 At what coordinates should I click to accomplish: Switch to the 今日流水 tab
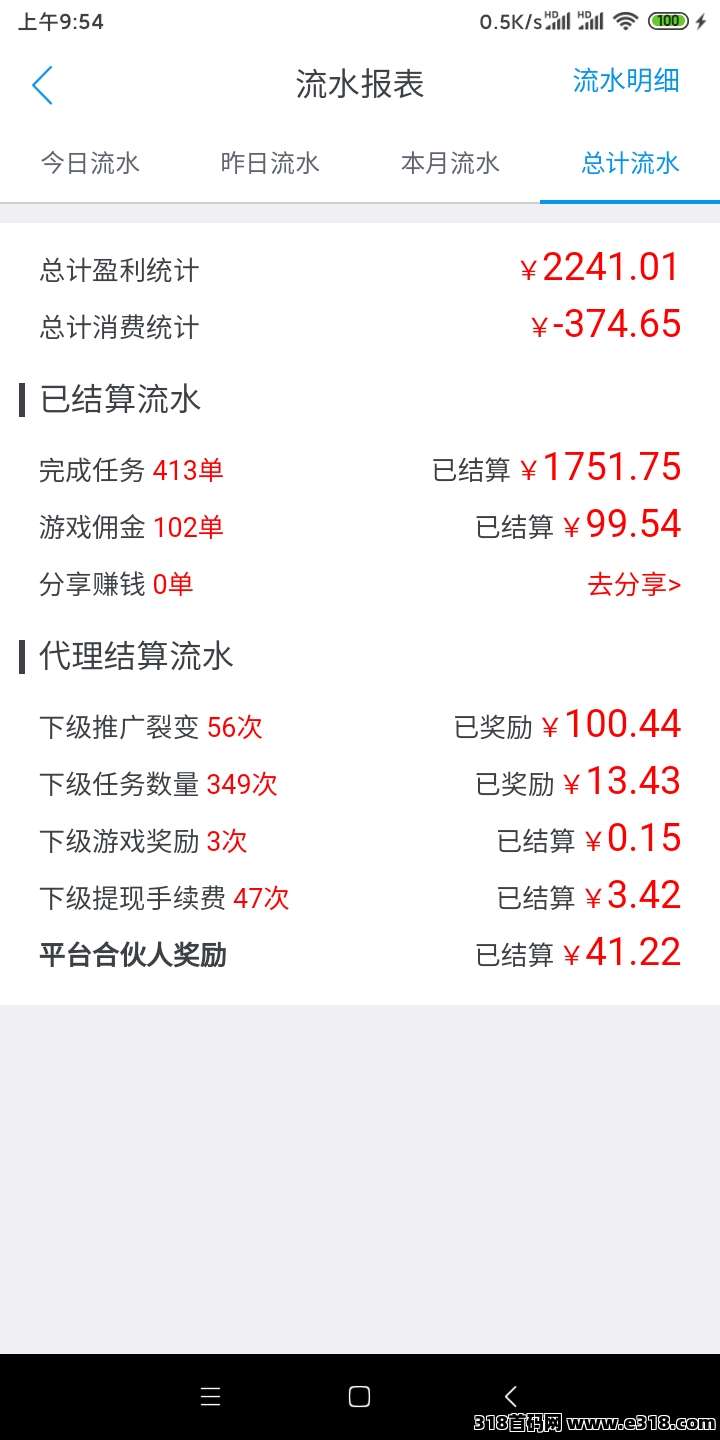coord(90,163)
